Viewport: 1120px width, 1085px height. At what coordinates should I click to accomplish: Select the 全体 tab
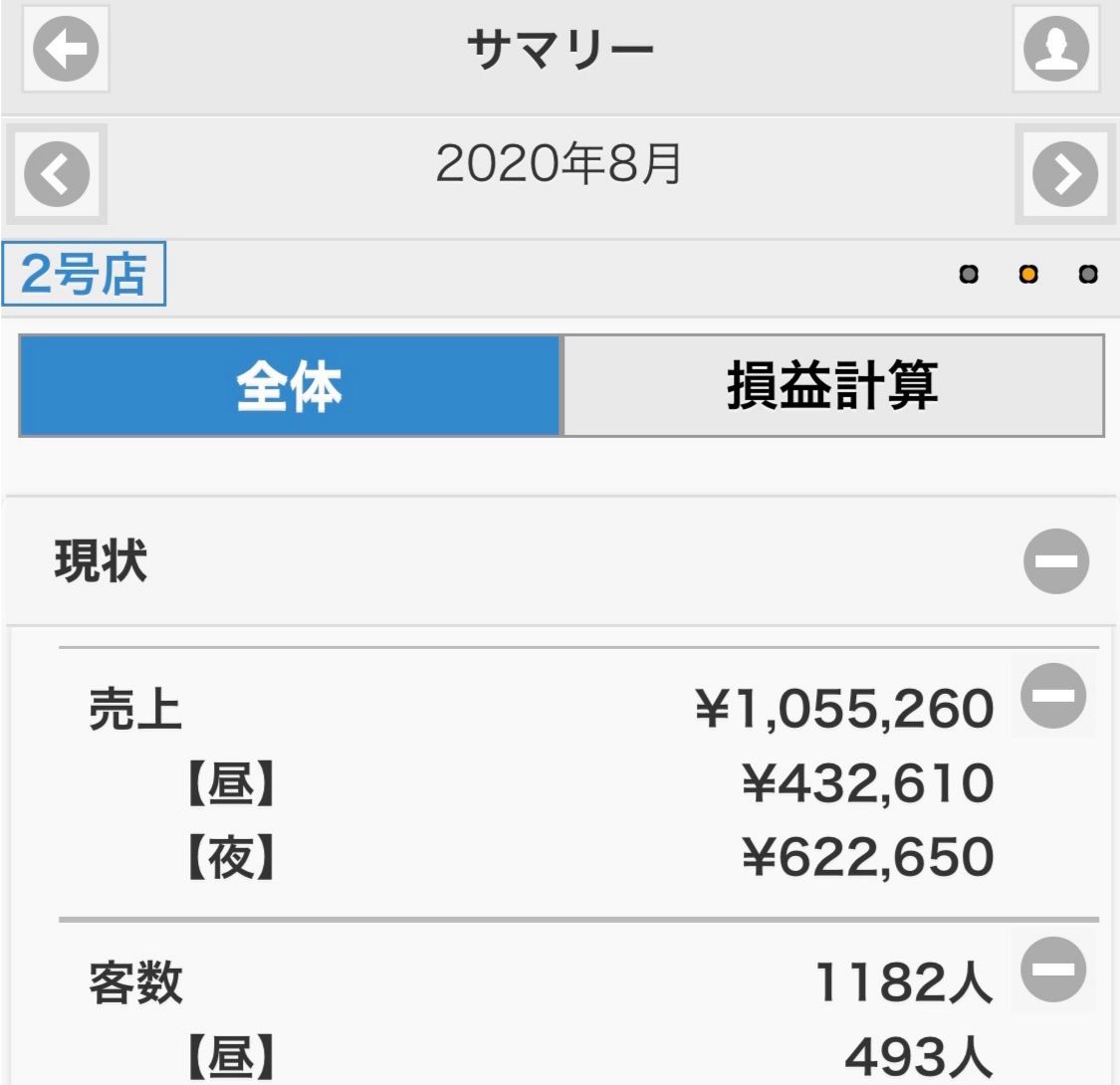click(290, 386)
